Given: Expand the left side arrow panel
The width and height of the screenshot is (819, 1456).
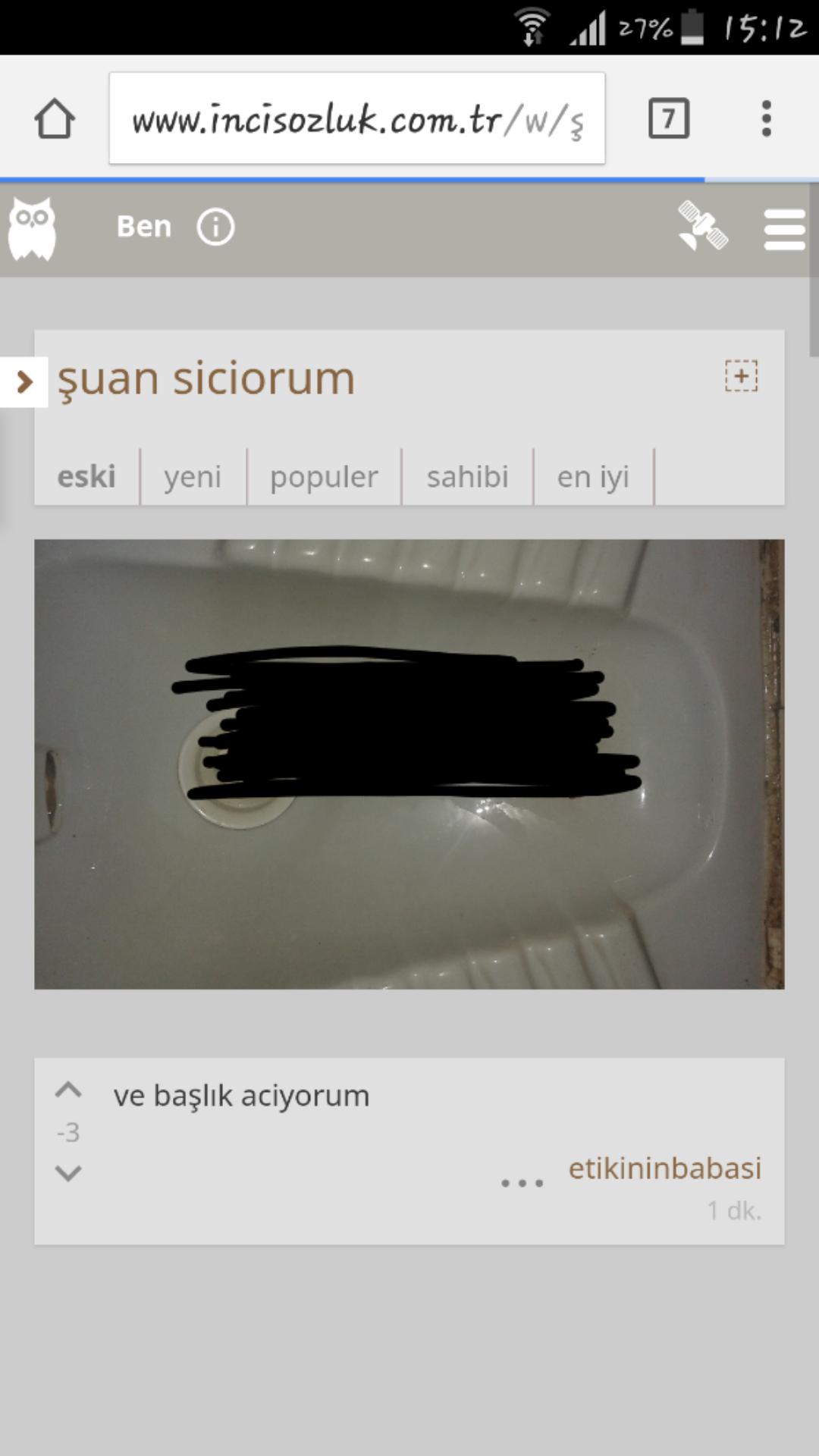Looking at the screenshot, I should tap(24, 381).
